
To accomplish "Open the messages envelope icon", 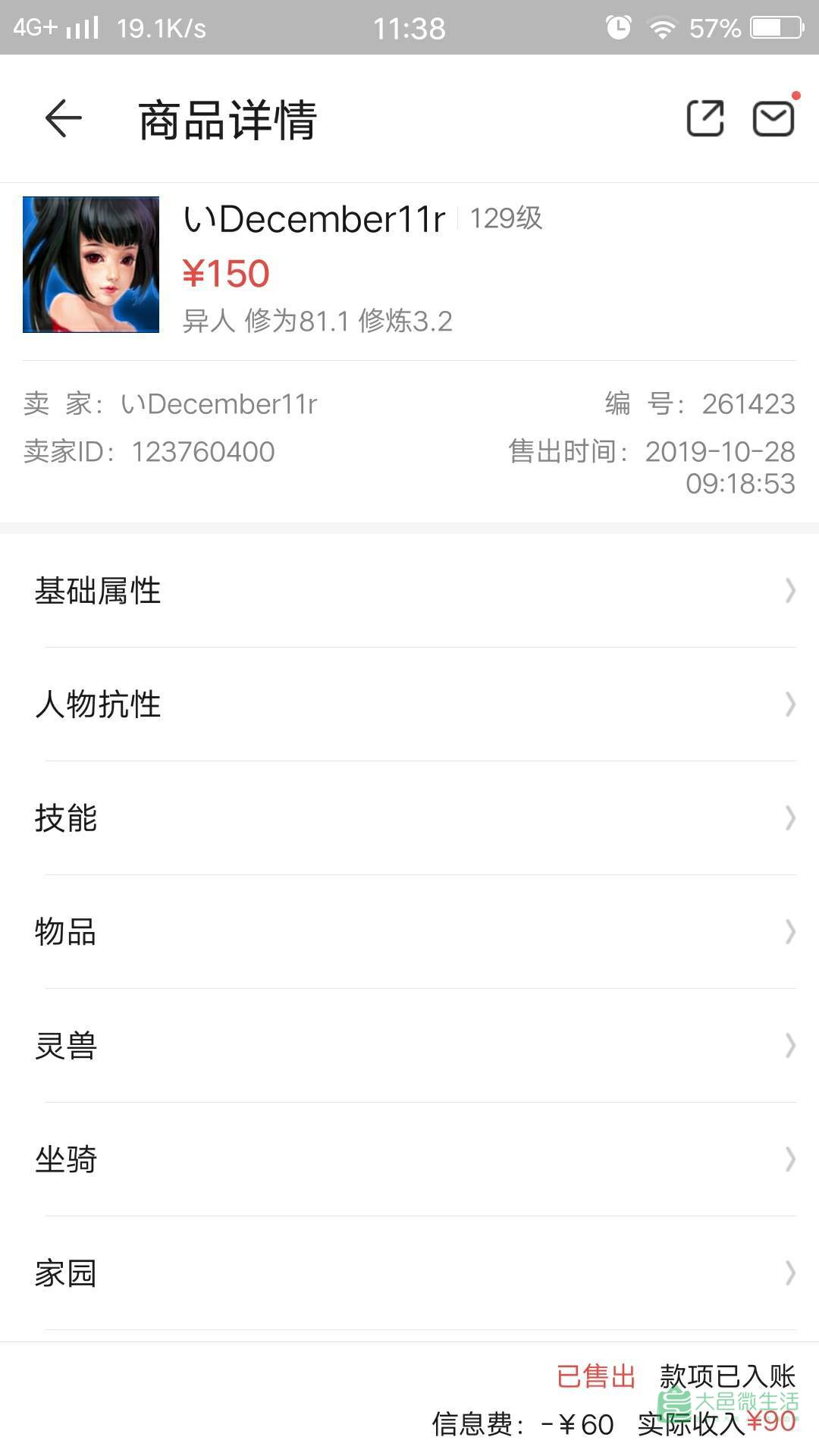I will click(x=773, y=119).
